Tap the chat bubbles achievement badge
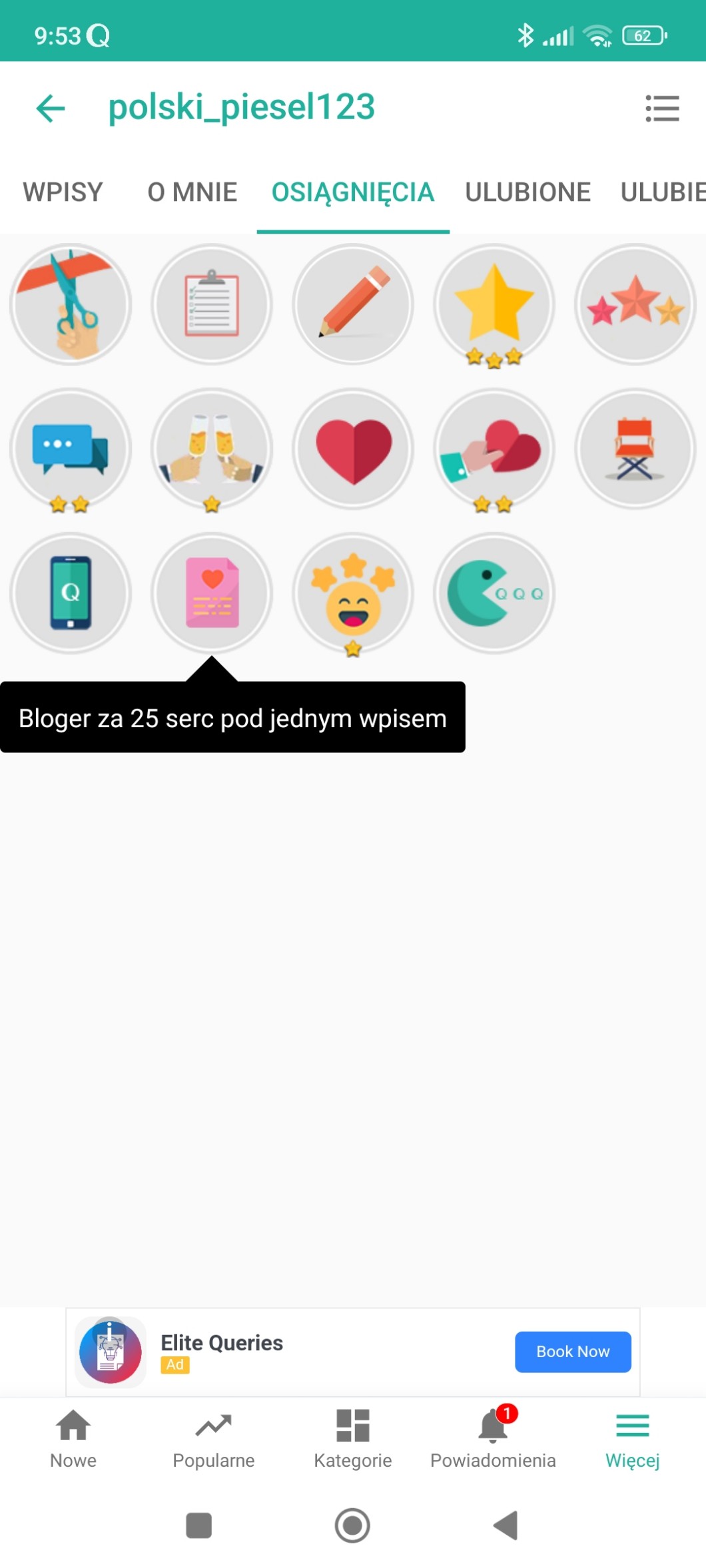This screenshot has height=1568, width=706. (x=71, y=449)
